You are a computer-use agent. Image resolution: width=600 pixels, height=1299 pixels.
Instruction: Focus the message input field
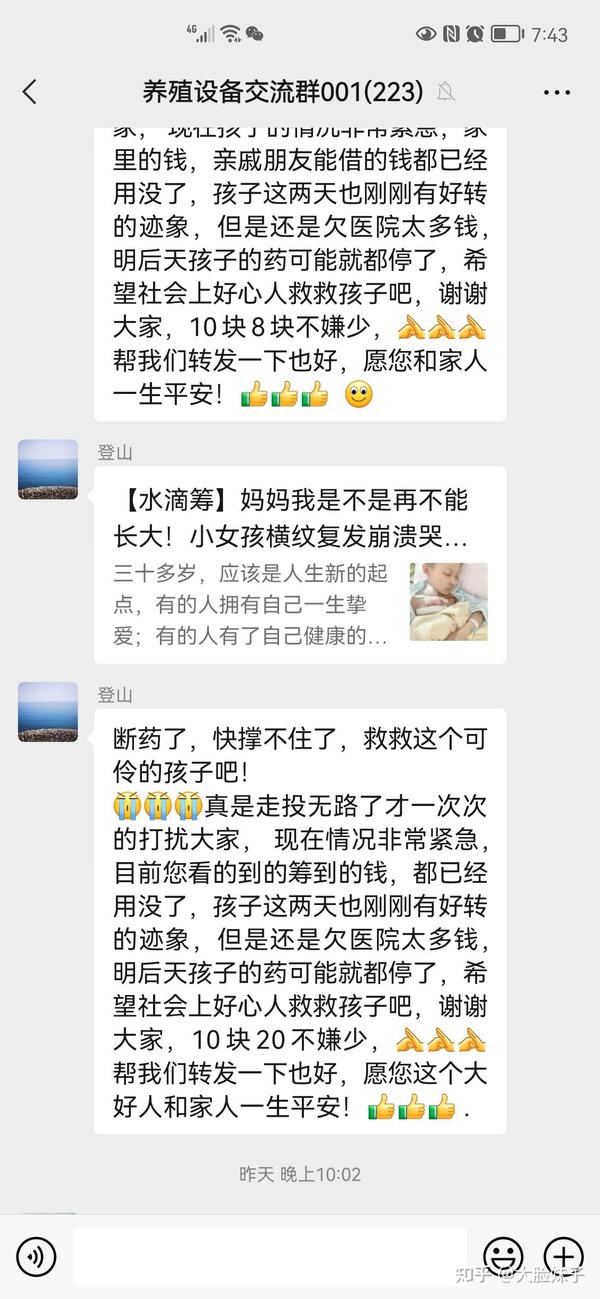269,1256
